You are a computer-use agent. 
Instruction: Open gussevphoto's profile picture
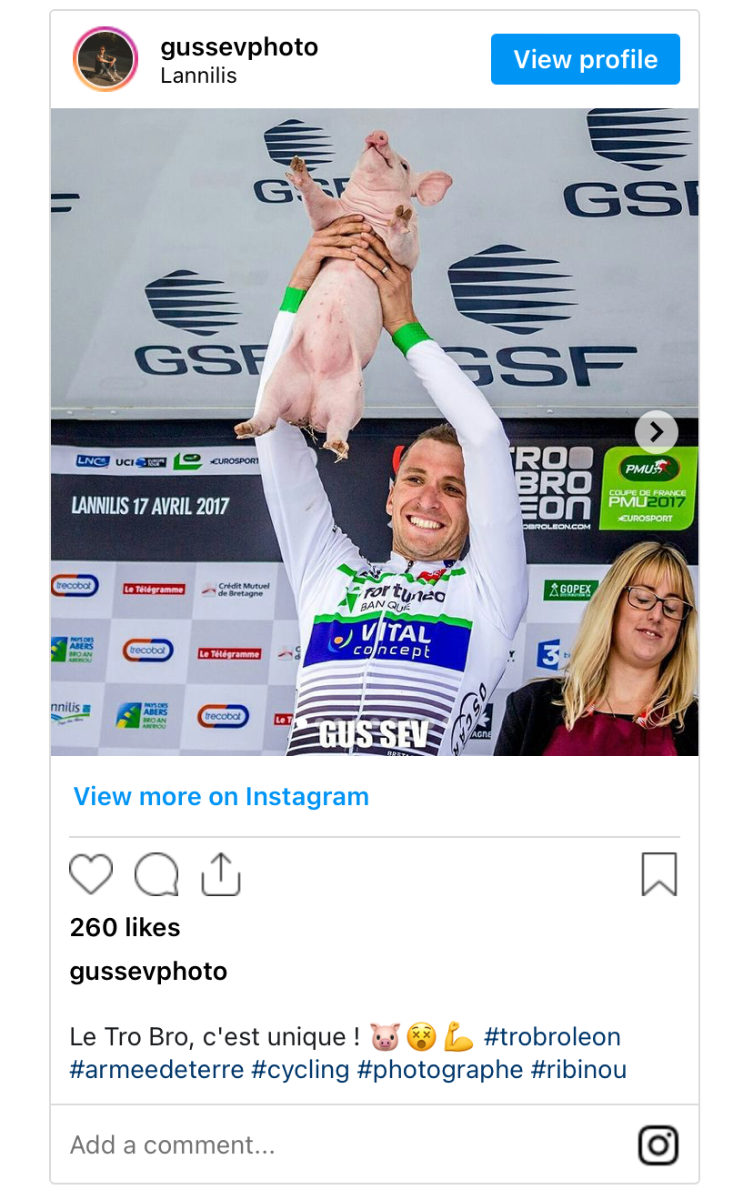click(x=105, y=59)
